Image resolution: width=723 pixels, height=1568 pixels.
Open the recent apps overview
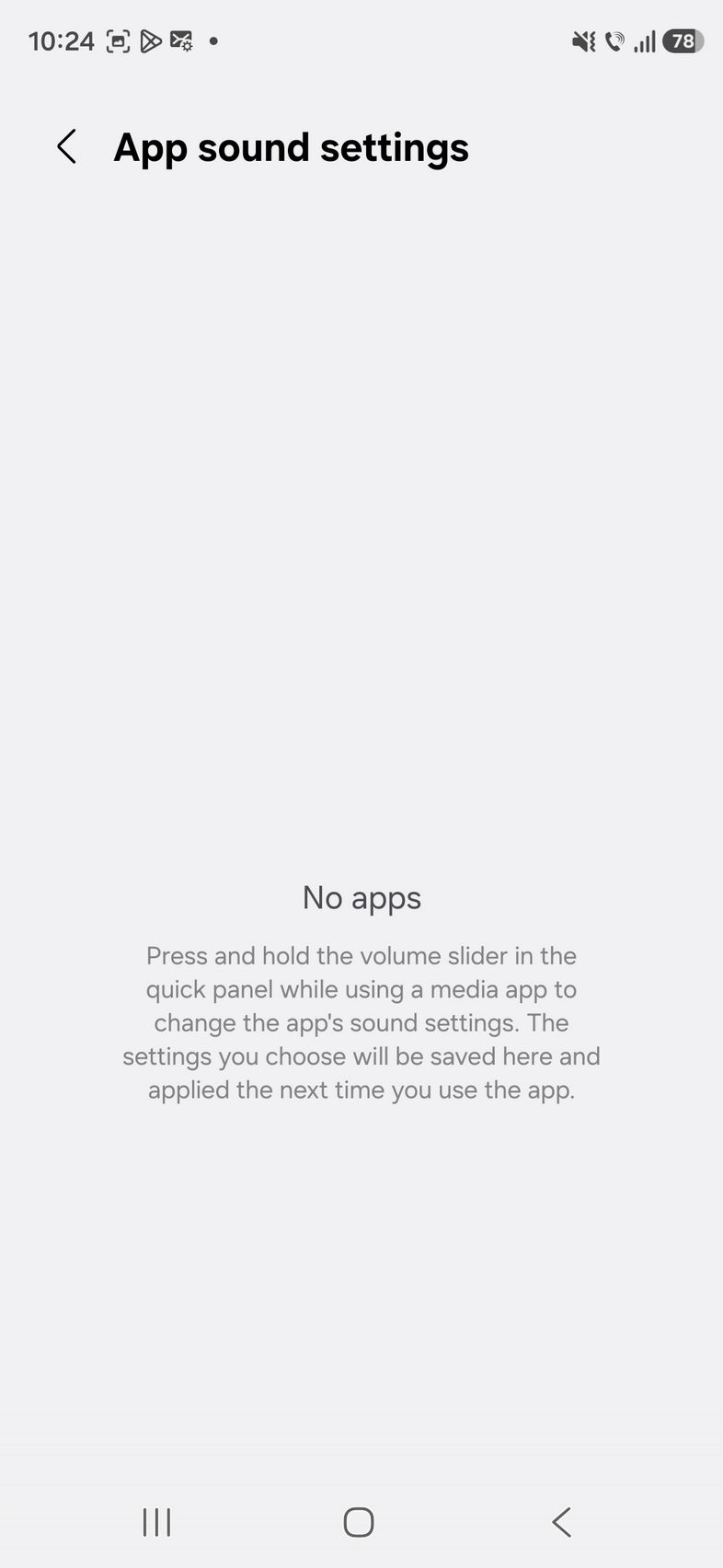click(x=157, y=1522)
